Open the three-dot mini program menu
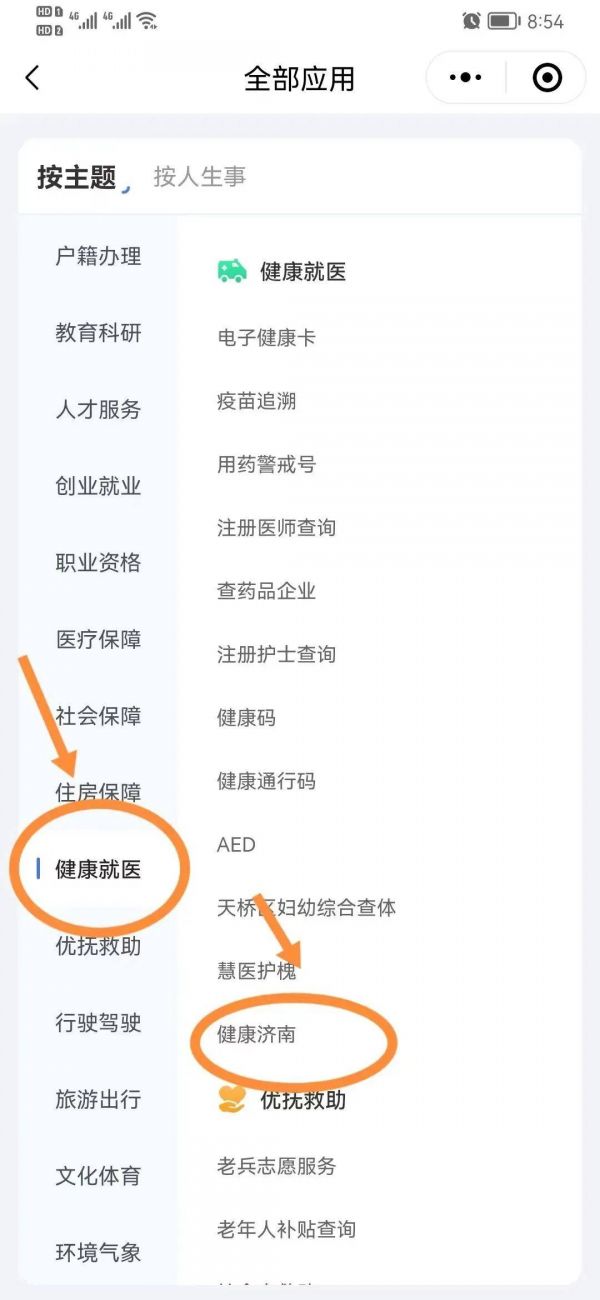This screenshot has width=600, height=1300. pos(466,78)
